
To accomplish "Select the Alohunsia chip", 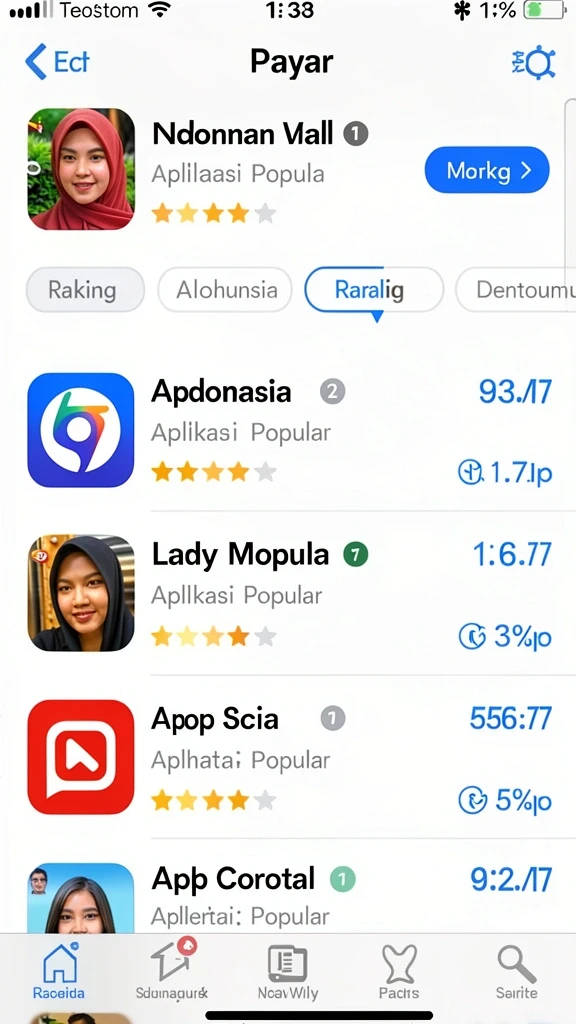I will coord(225,290).
